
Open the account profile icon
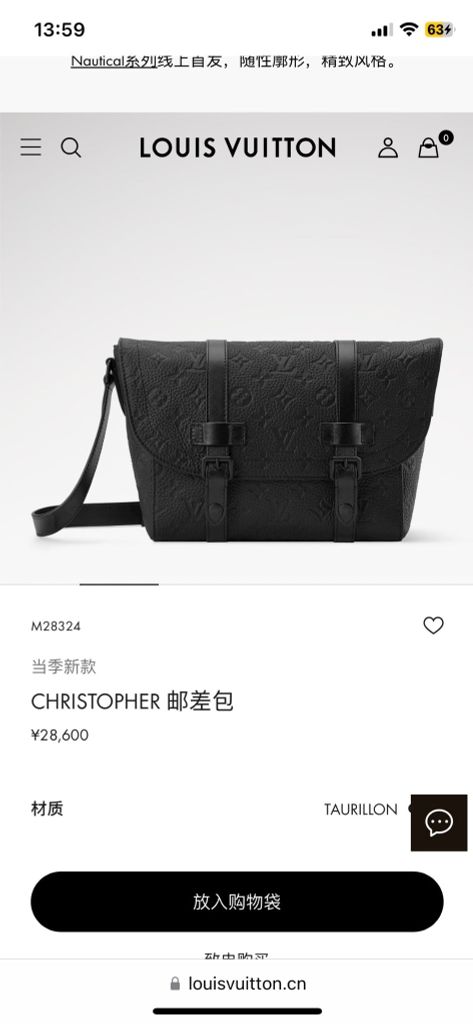pyautogui.click(x=388, y=148)
